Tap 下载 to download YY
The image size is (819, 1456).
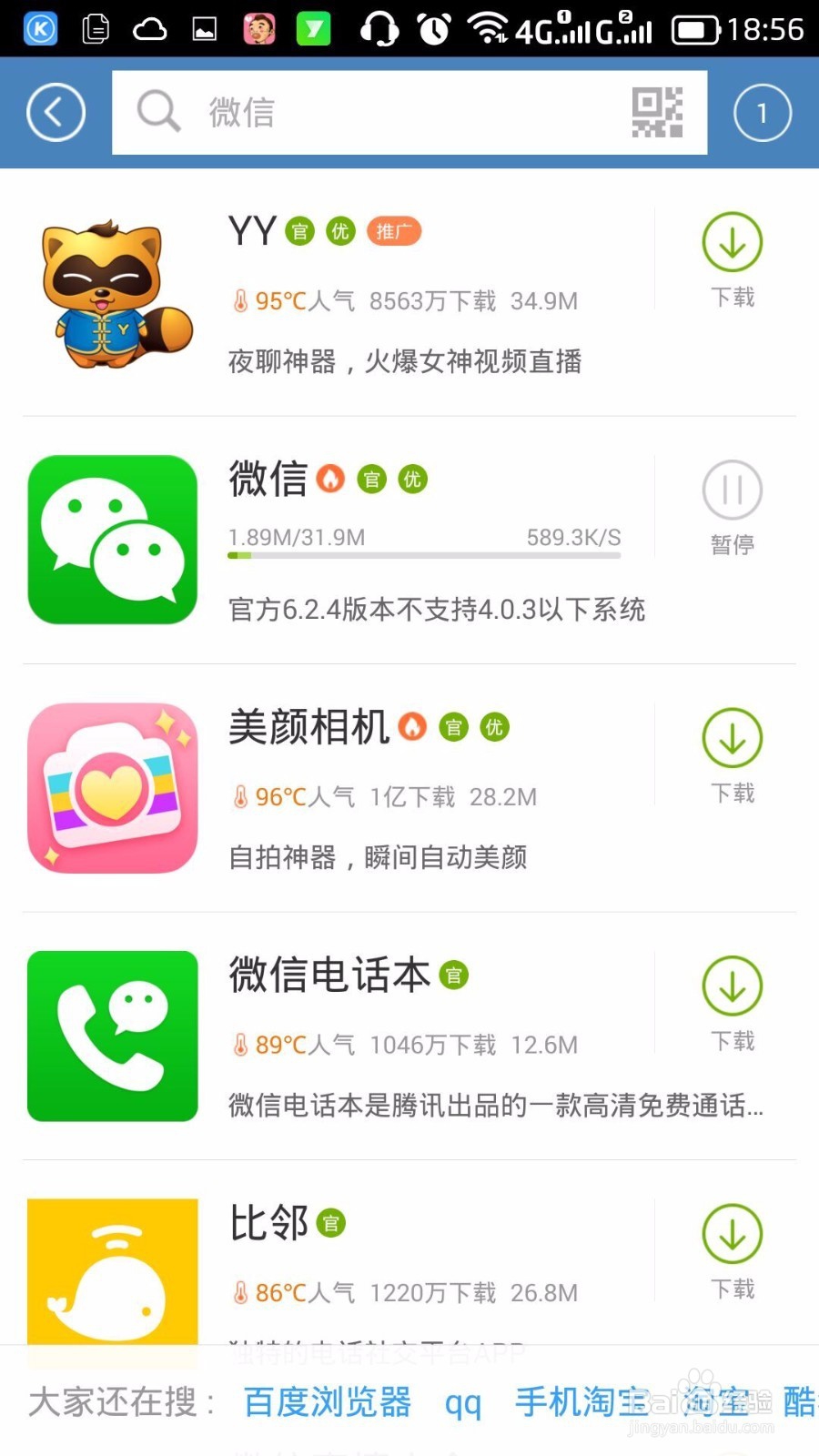(x=733, y=258)
